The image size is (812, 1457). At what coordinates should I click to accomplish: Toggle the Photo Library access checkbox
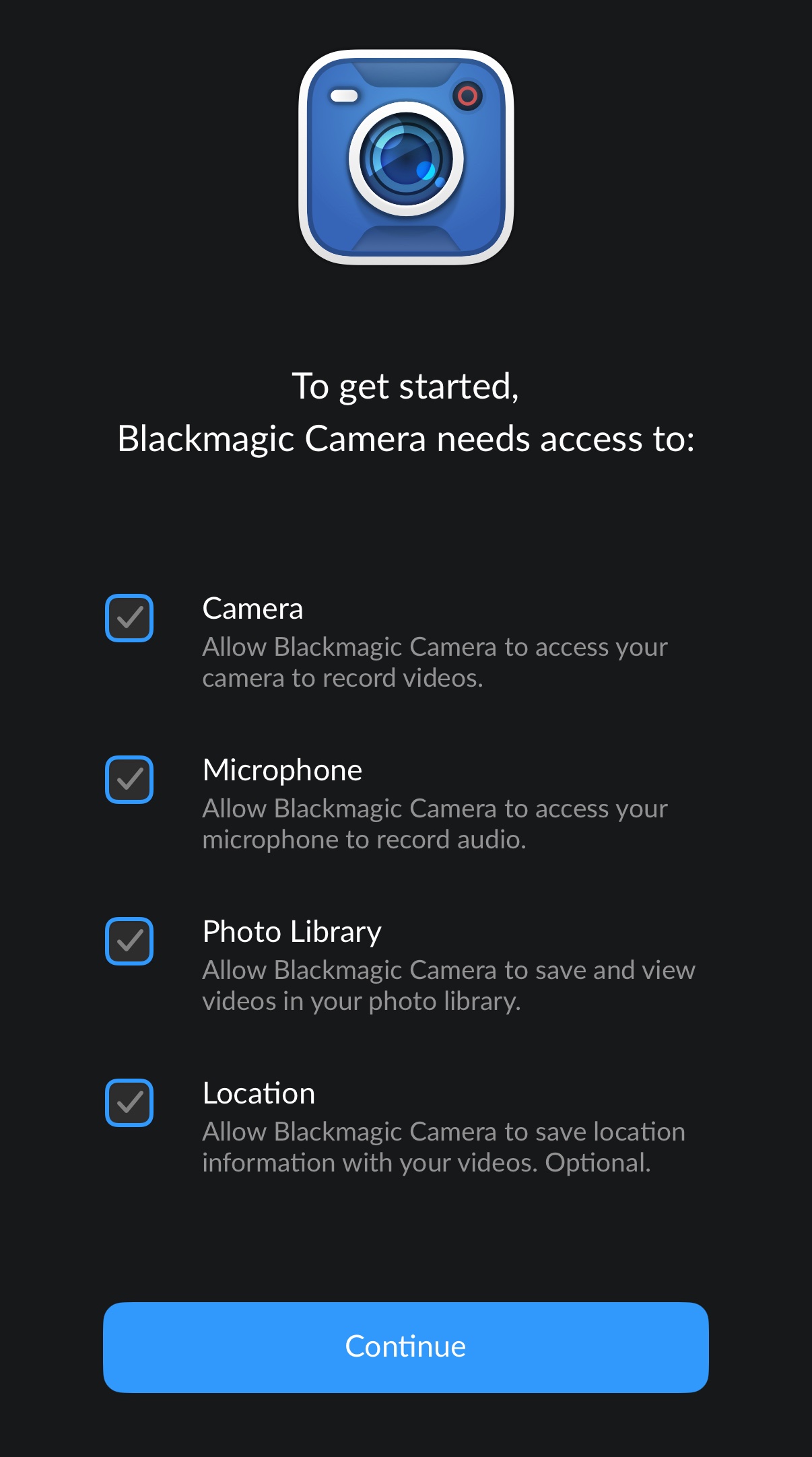click(x=129, y=941)
